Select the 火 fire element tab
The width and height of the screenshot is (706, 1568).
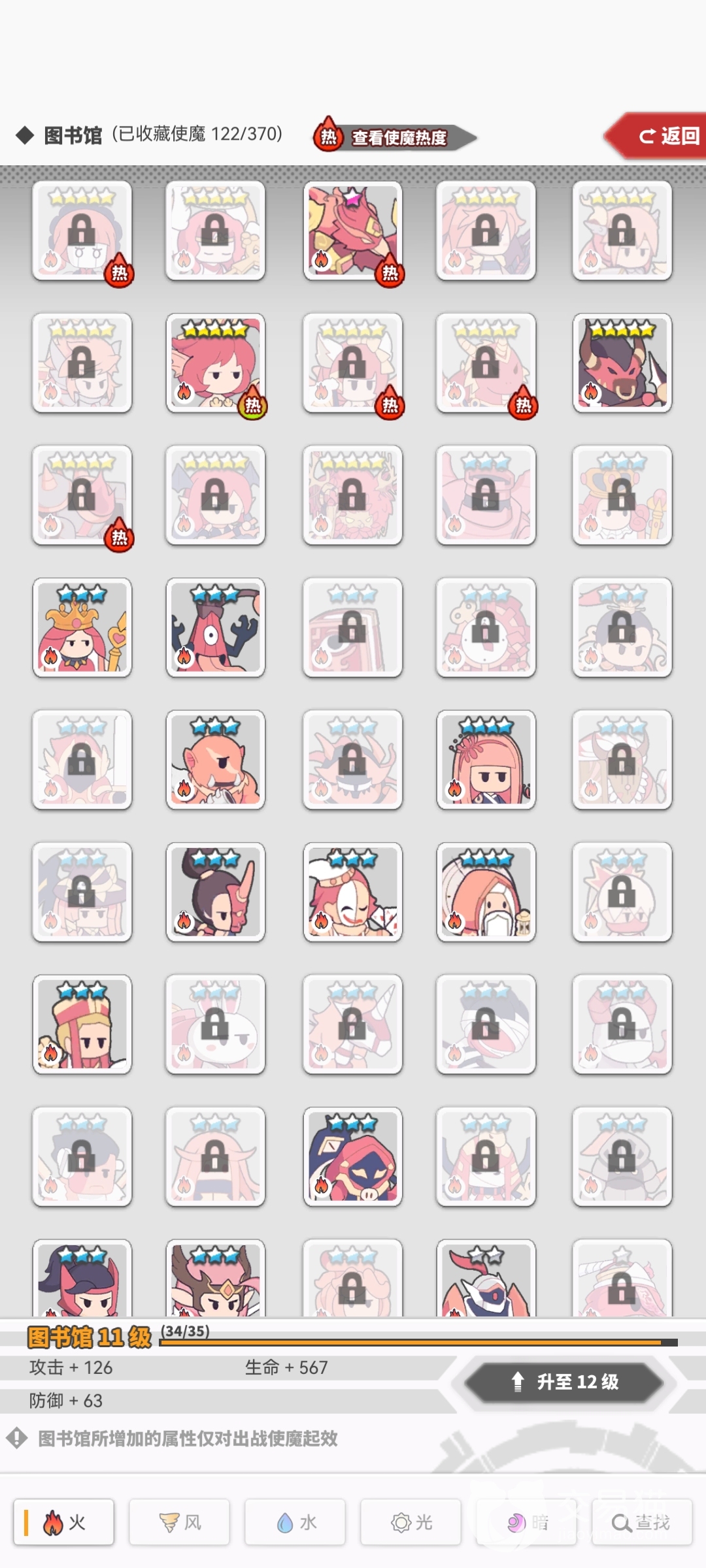(64, 1522)
